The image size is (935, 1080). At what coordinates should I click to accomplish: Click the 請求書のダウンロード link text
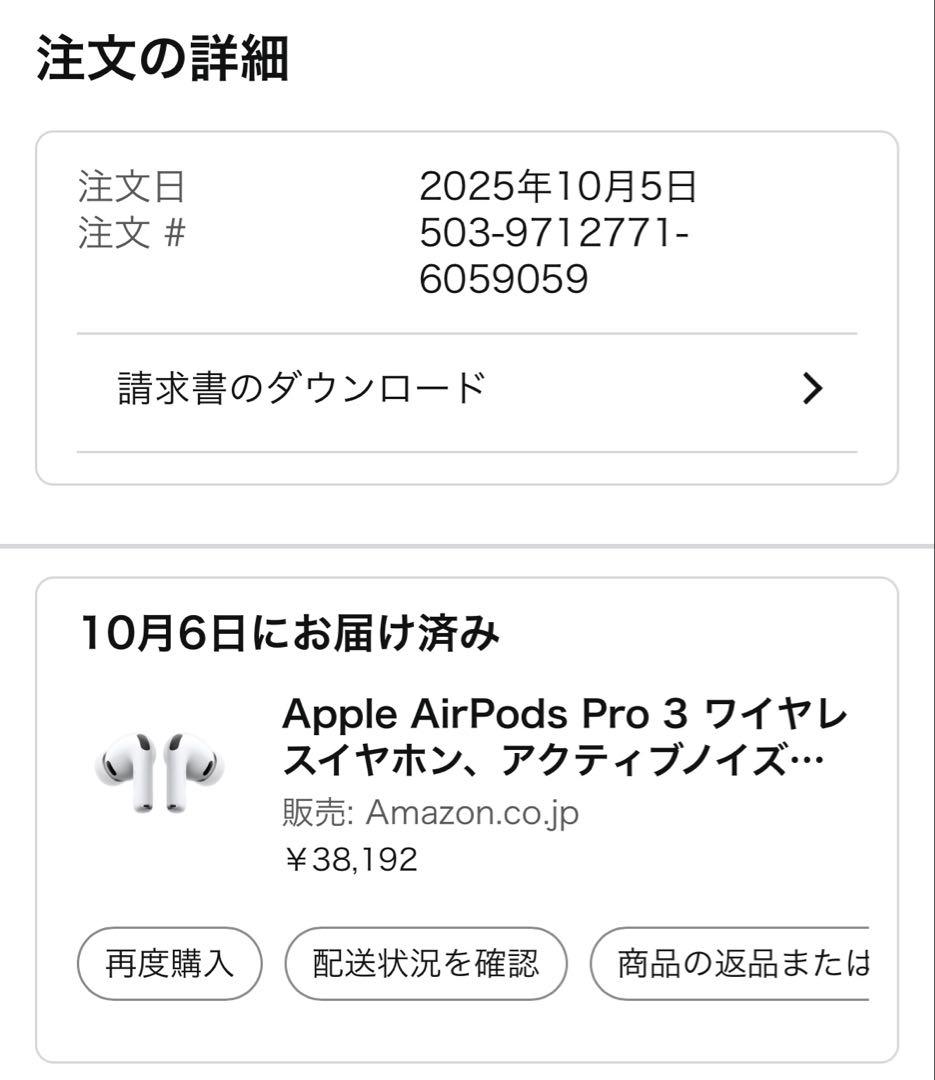(x=300, y=388)
